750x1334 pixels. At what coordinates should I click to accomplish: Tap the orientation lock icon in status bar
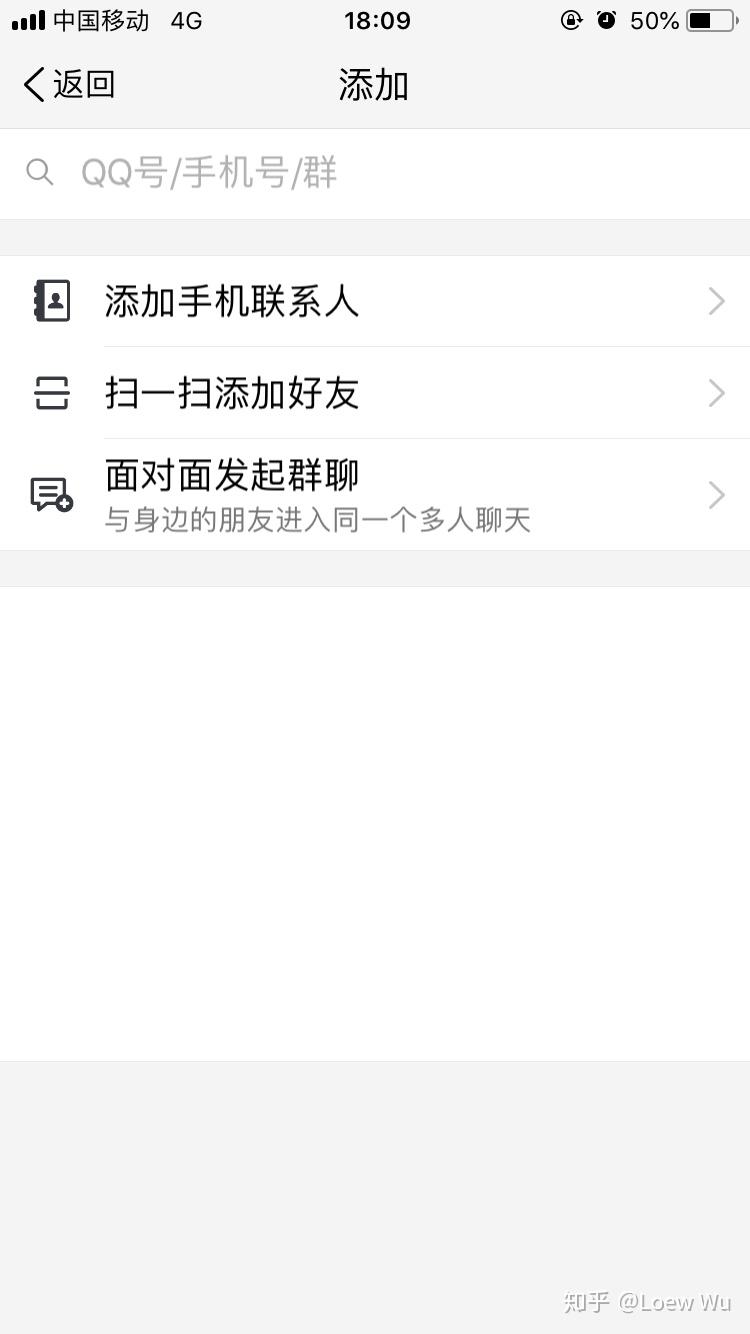[570, 19]
